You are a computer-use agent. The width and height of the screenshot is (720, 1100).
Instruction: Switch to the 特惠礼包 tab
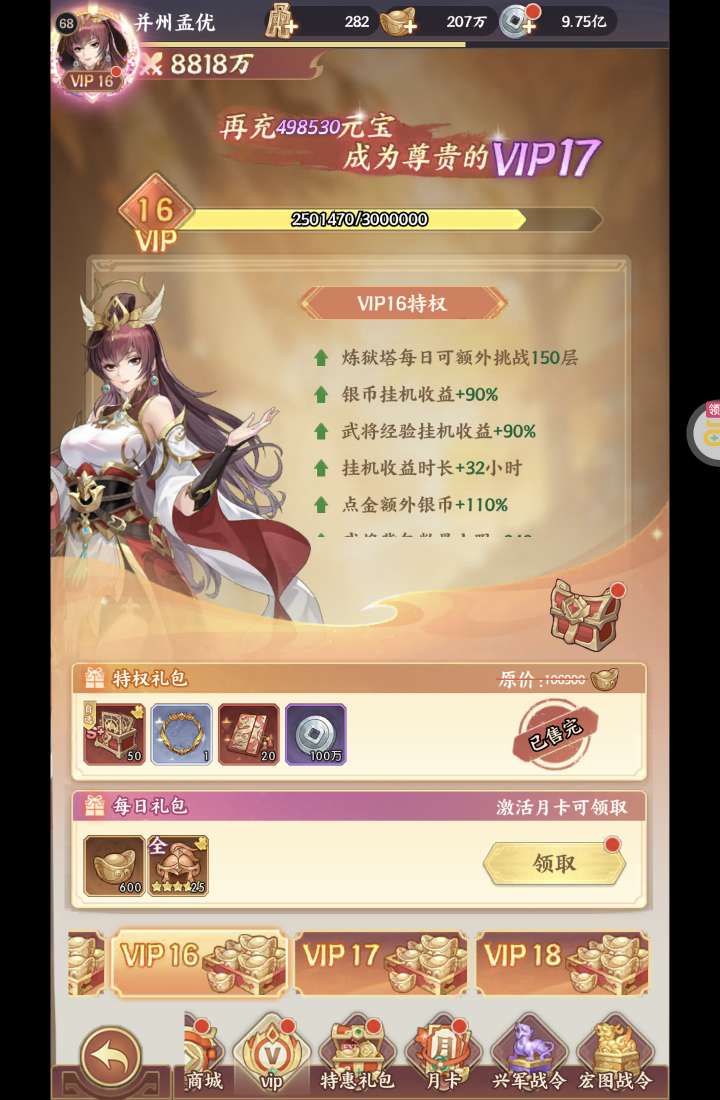tap(356, 1054)
